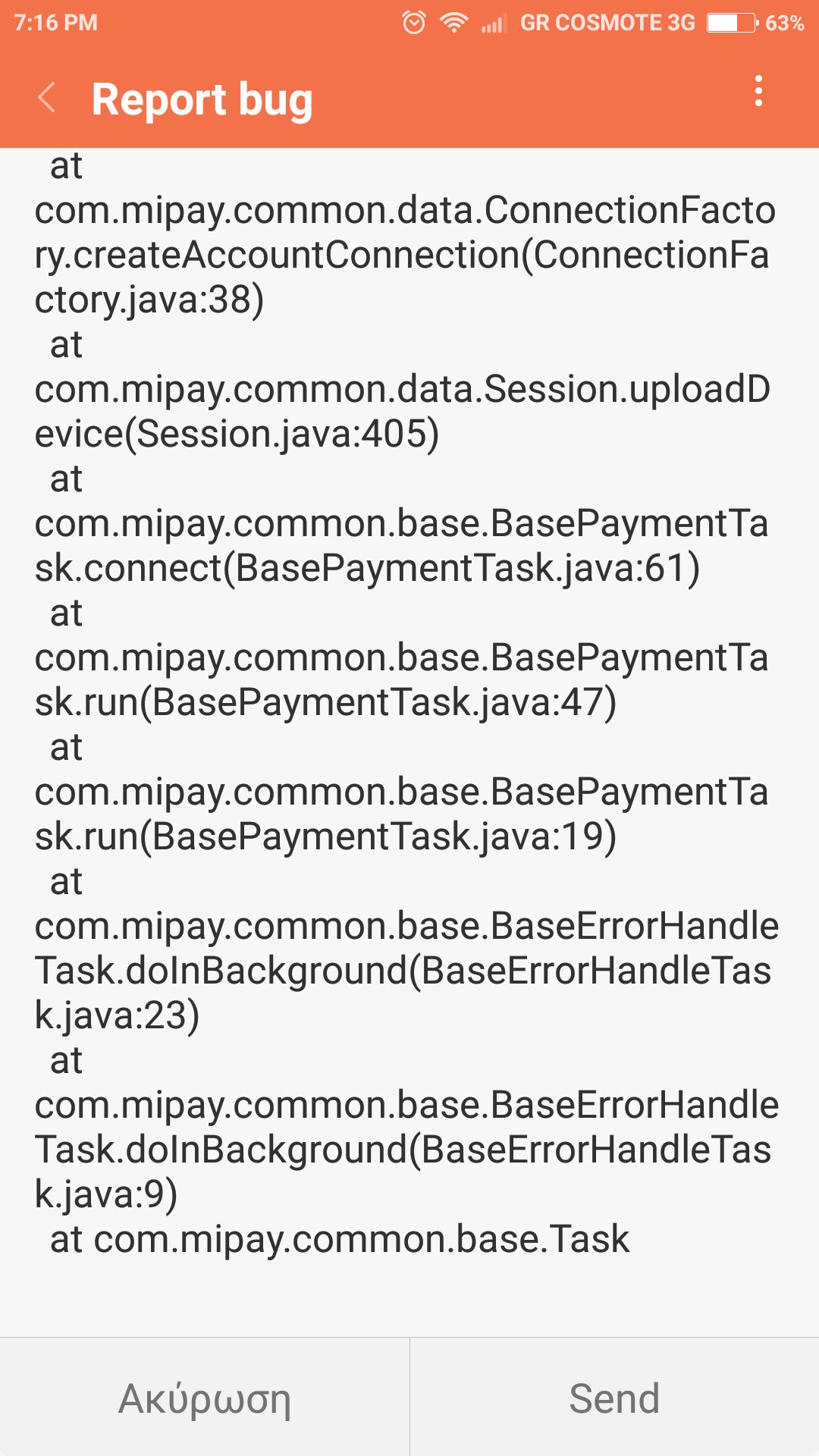The image size is (819, 1456).
Task: Tap the Ακύρωση cancel button
Action: (x=205, y=1398)
